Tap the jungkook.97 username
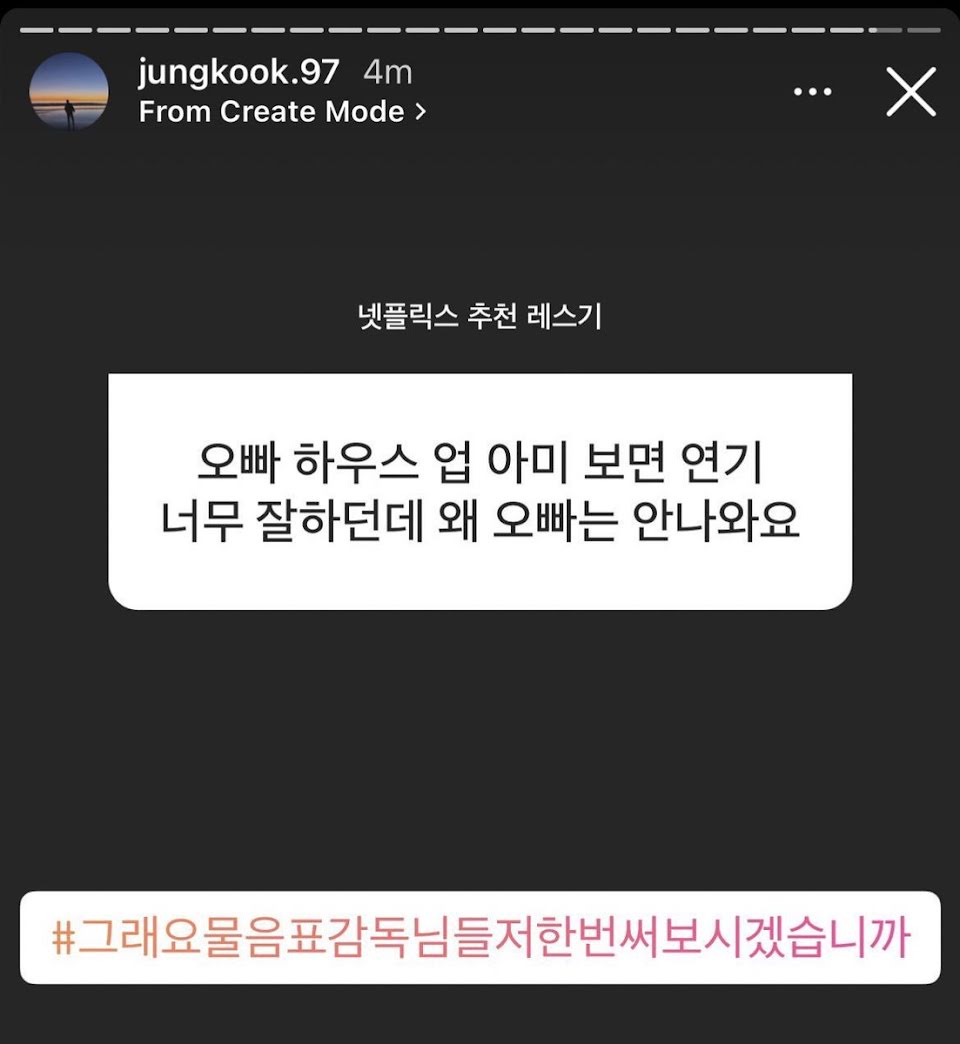 [x=239, y=72]
